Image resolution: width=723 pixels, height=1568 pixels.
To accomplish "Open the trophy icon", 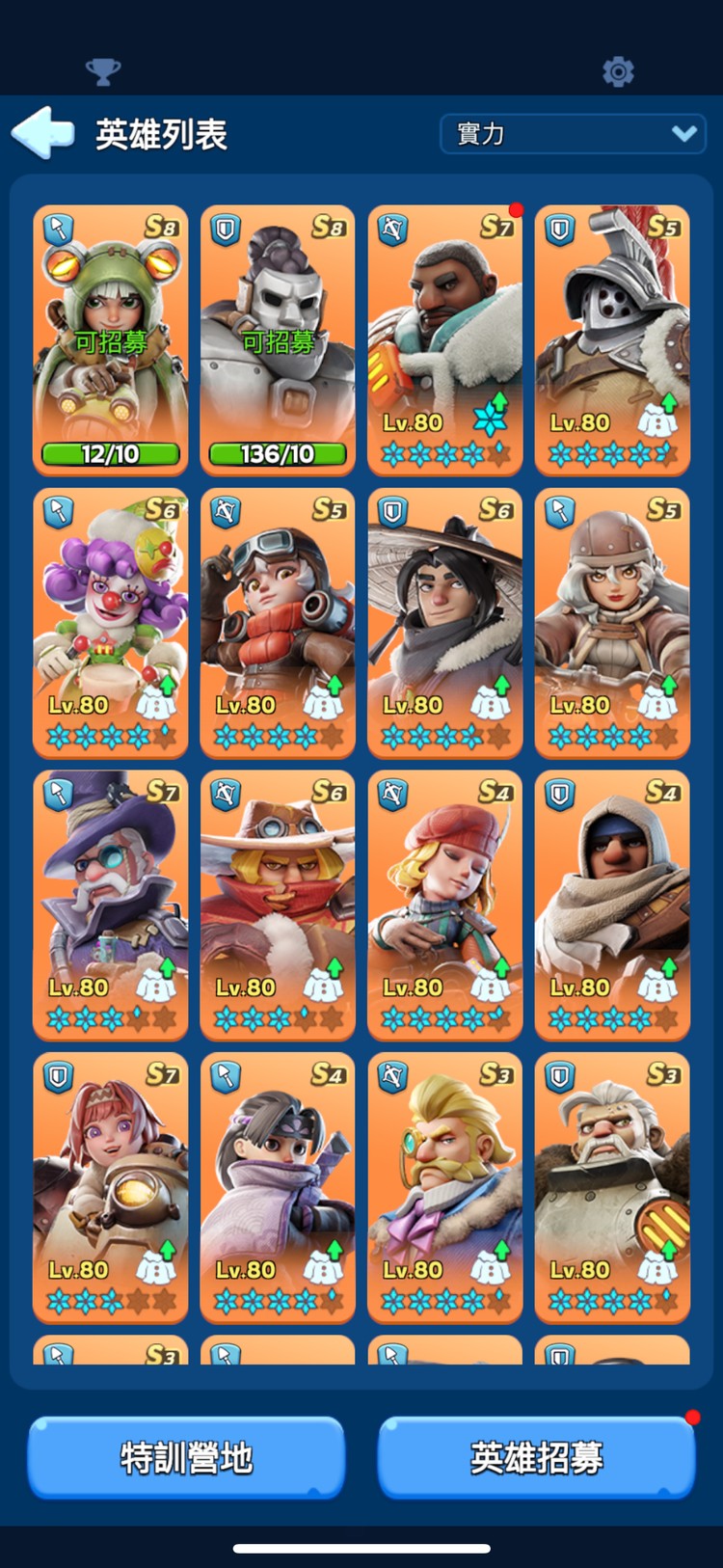I will pos(103,71).
